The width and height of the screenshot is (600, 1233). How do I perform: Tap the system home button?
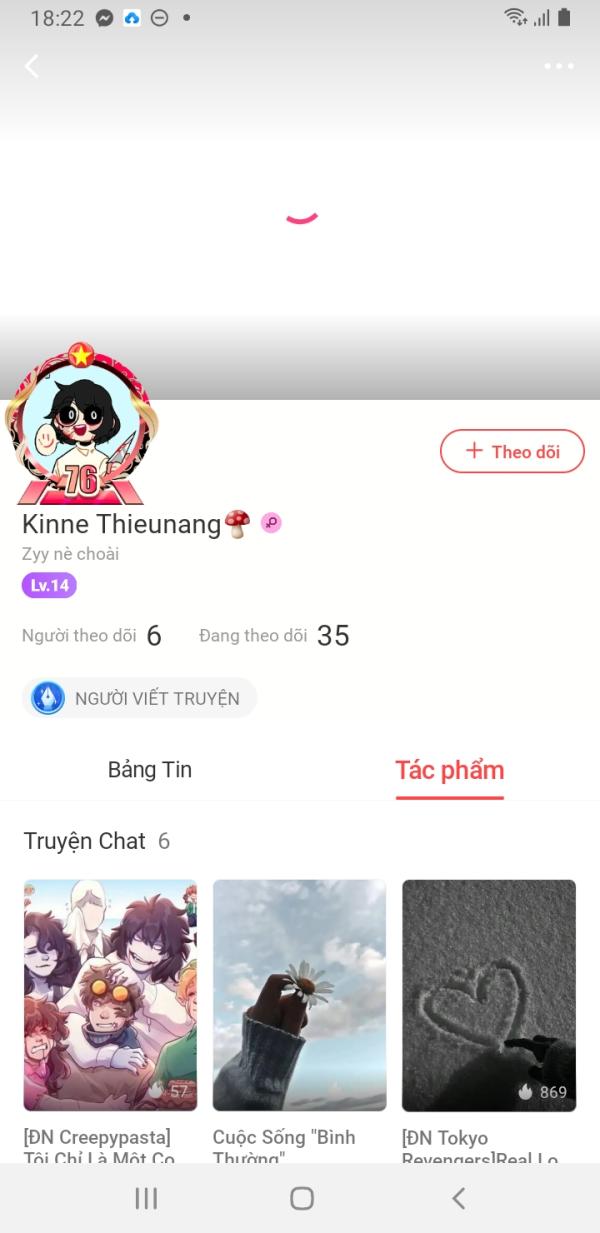(301, 1198)
